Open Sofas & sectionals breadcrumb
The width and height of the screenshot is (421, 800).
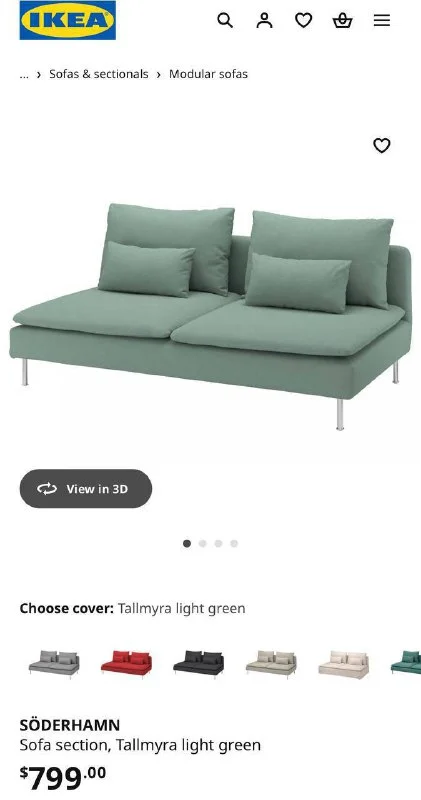click(98, 74)
